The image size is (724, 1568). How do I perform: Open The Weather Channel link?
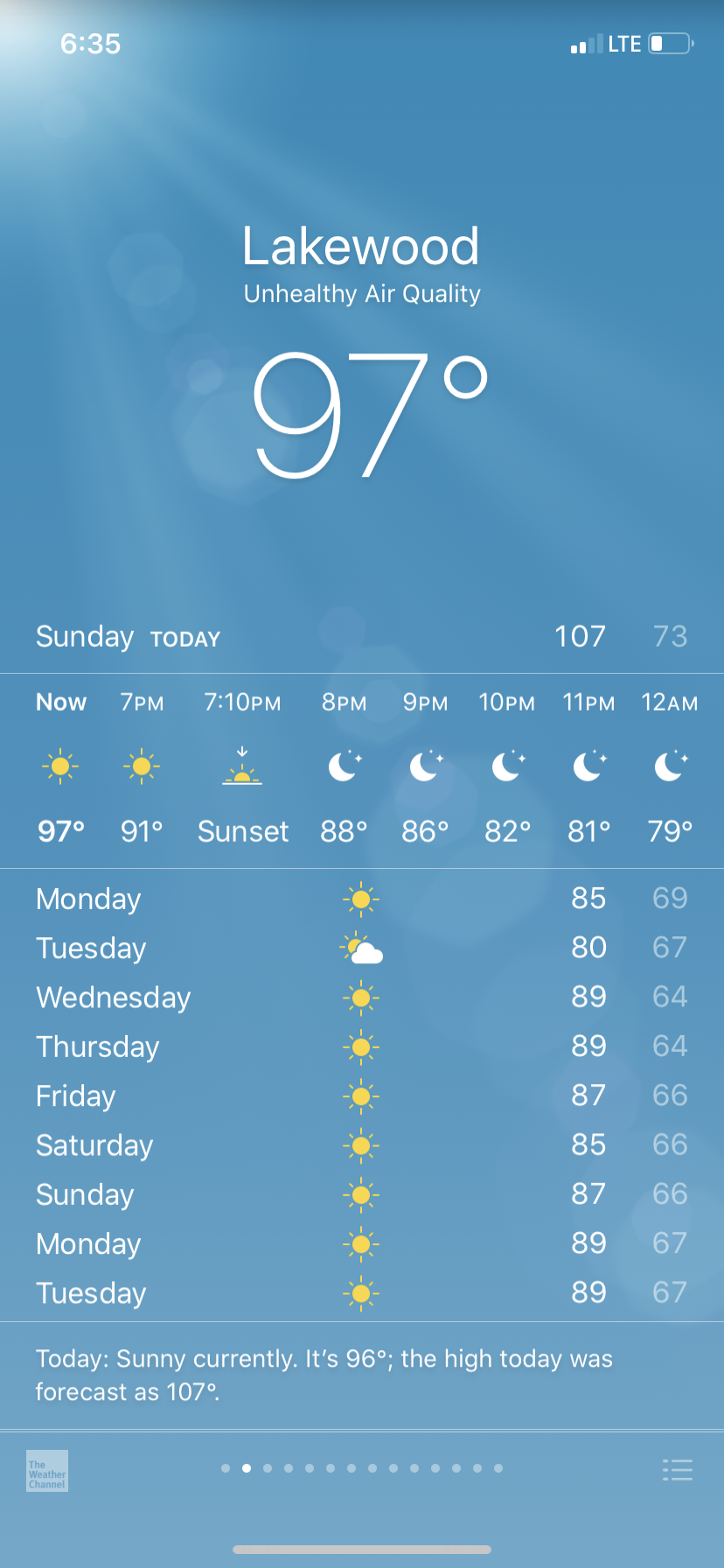click(x=47, y=1470)
